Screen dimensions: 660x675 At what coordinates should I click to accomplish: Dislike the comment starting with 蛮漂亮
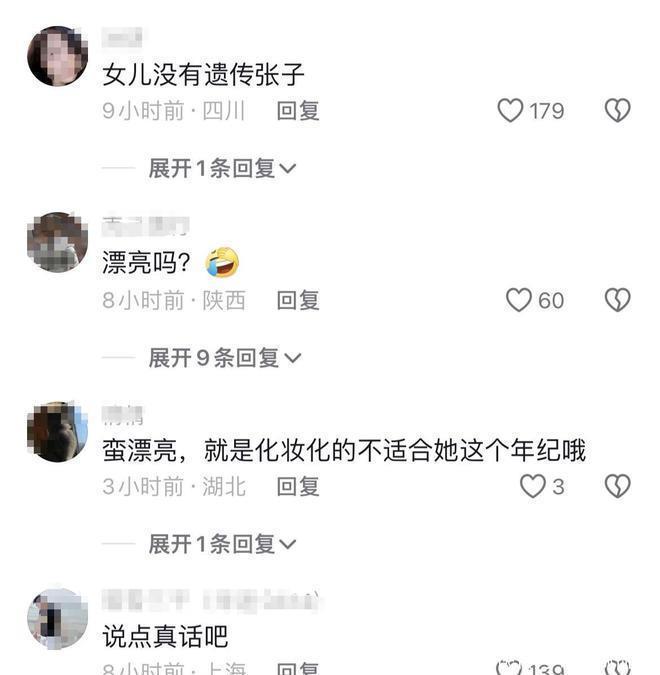[x=618, y=487]
